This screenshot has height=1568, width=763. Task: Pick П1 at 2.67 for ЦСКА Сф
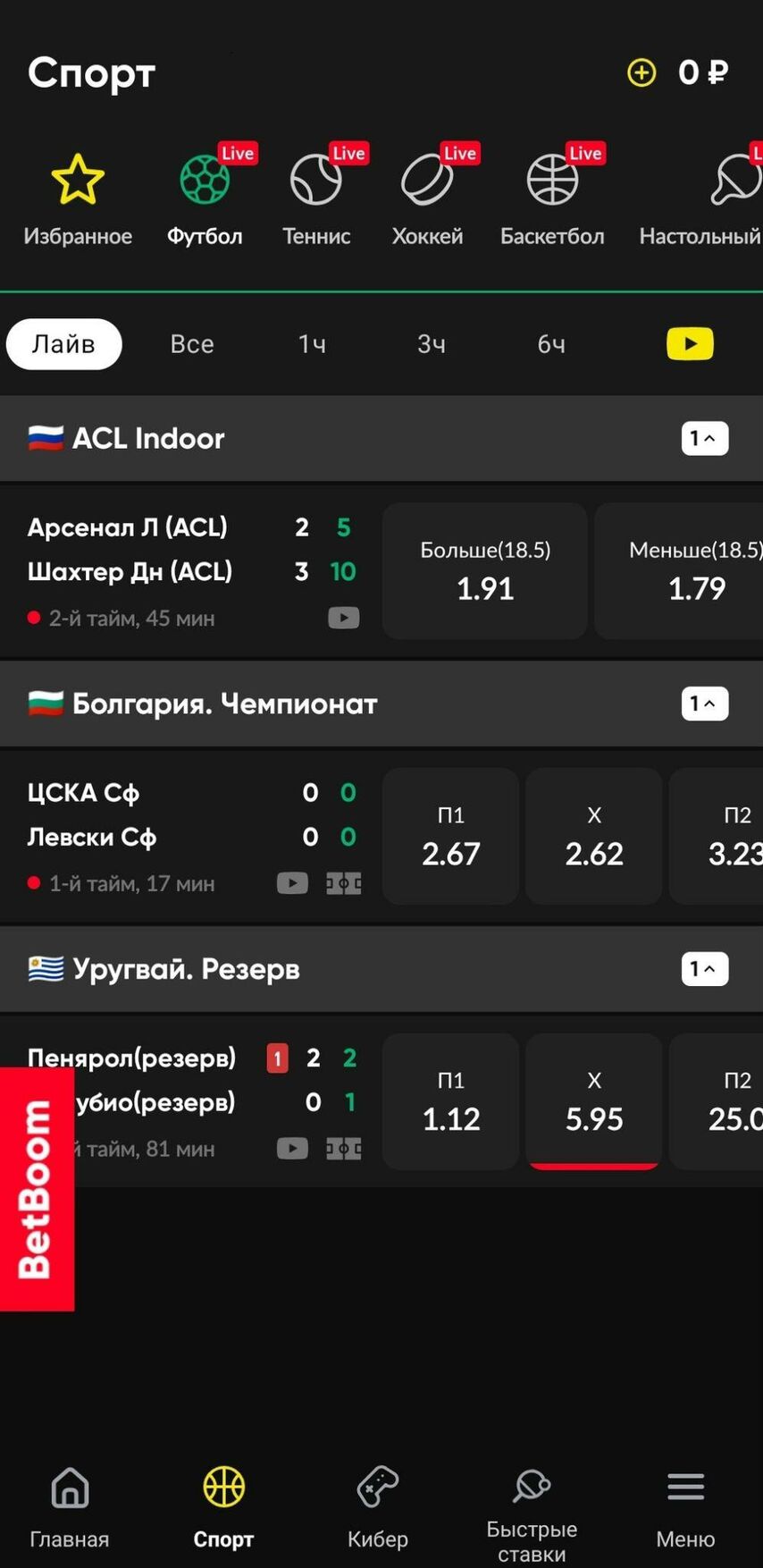click(450, 836)
